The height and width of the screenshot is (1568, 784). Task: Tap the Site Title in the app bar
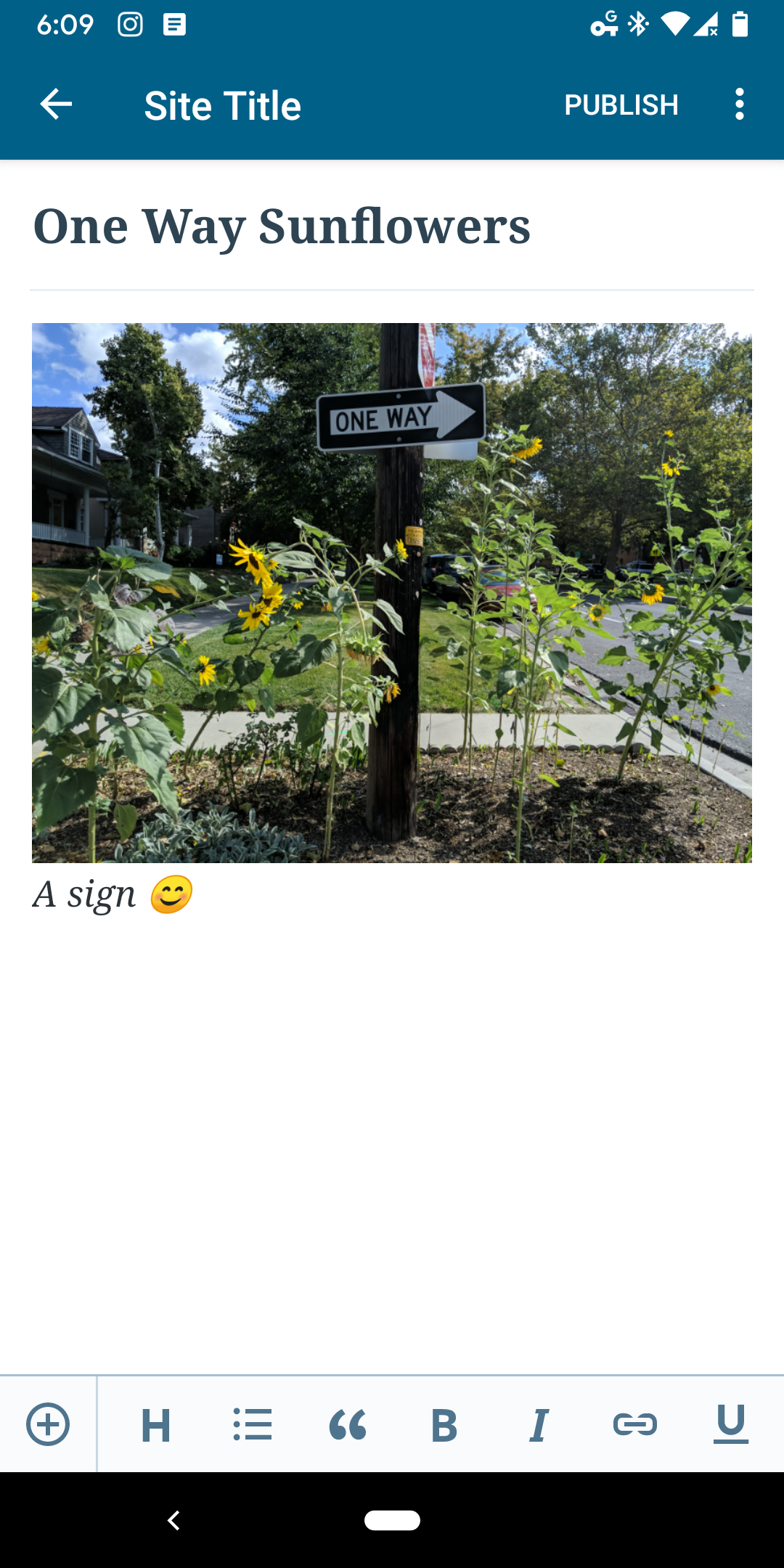[222, 105]
